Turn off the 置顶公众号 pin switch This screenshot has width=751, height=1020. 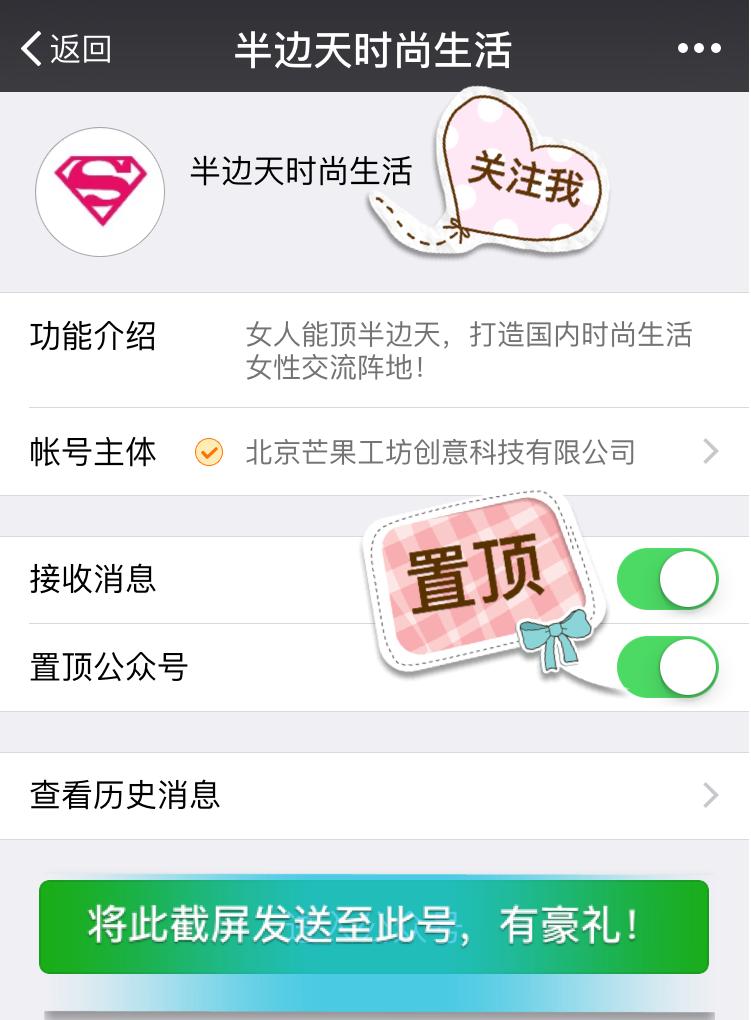(x=667, y=666)
